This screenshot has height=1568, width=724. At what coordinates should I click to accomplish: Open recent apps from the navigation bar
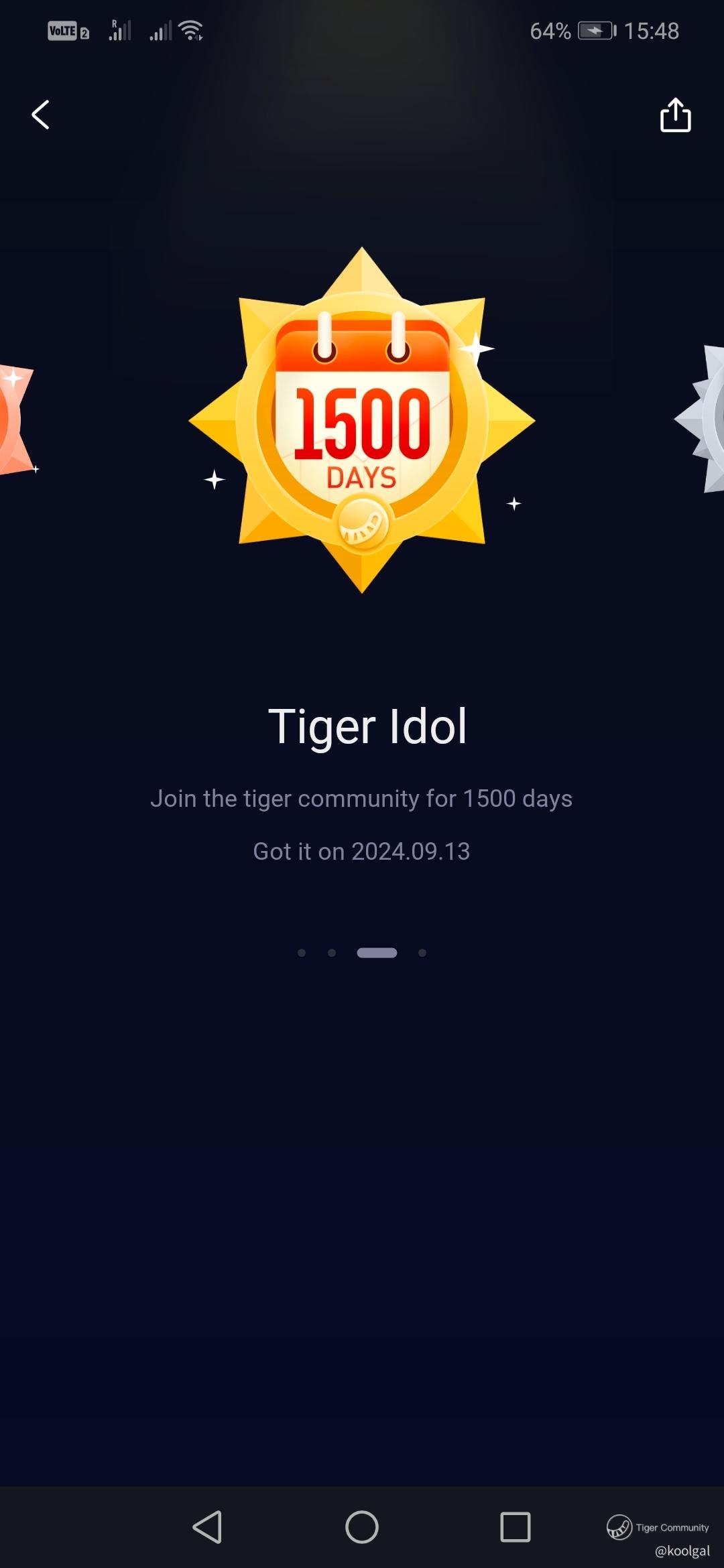pyautogui.click(x=515, y=1527)
